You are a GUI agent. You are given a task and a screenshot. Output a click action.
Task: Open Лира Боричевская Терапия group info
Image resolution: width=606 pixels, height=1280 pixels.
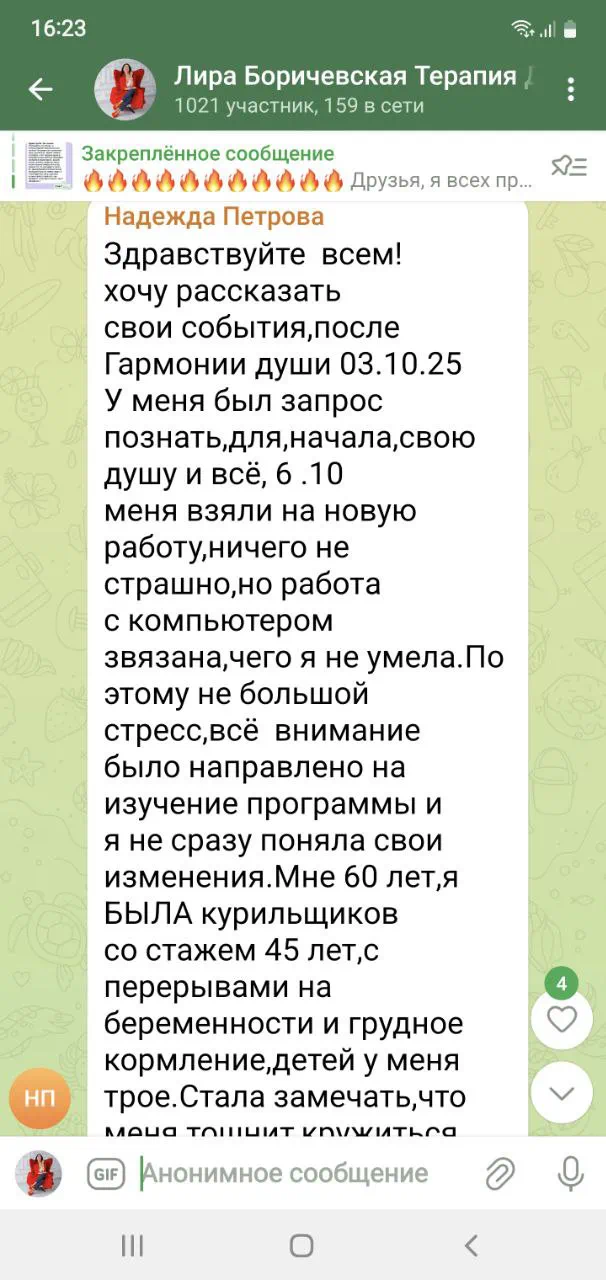[340, 88]
